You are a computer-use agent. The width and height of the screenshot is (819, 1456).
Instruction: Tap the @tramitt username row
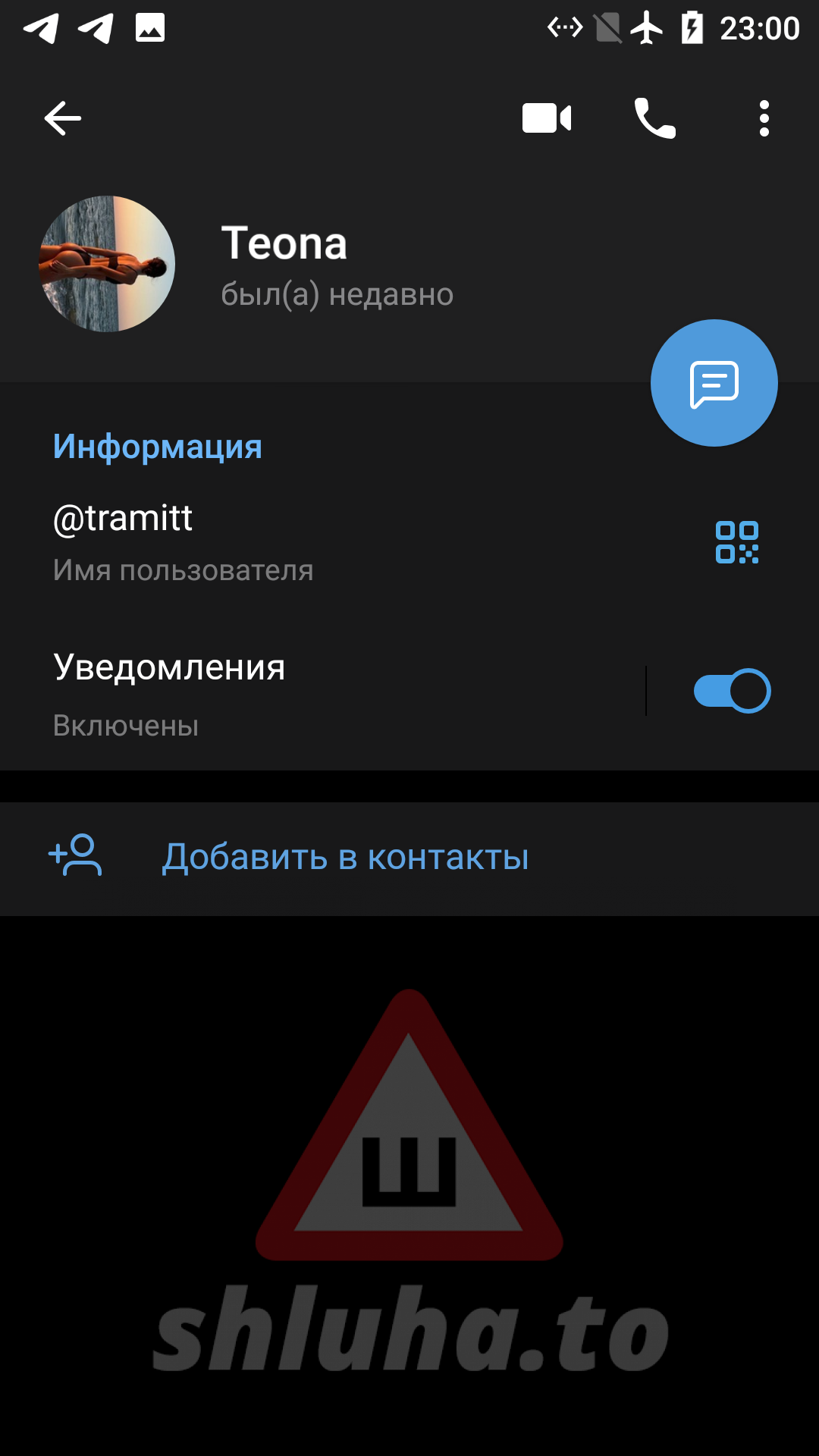click(303, 542)
